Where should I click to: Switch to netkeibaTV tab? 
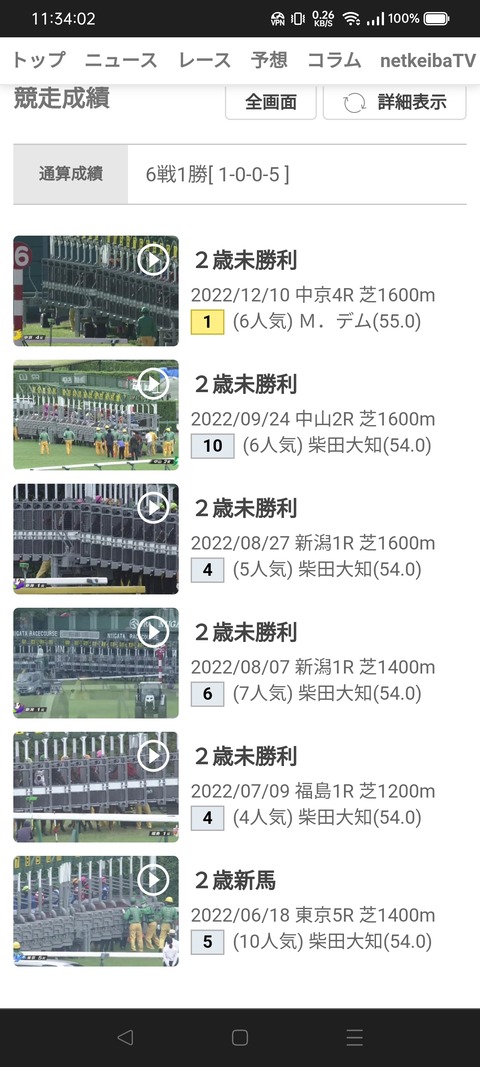[x=428, y=60]
